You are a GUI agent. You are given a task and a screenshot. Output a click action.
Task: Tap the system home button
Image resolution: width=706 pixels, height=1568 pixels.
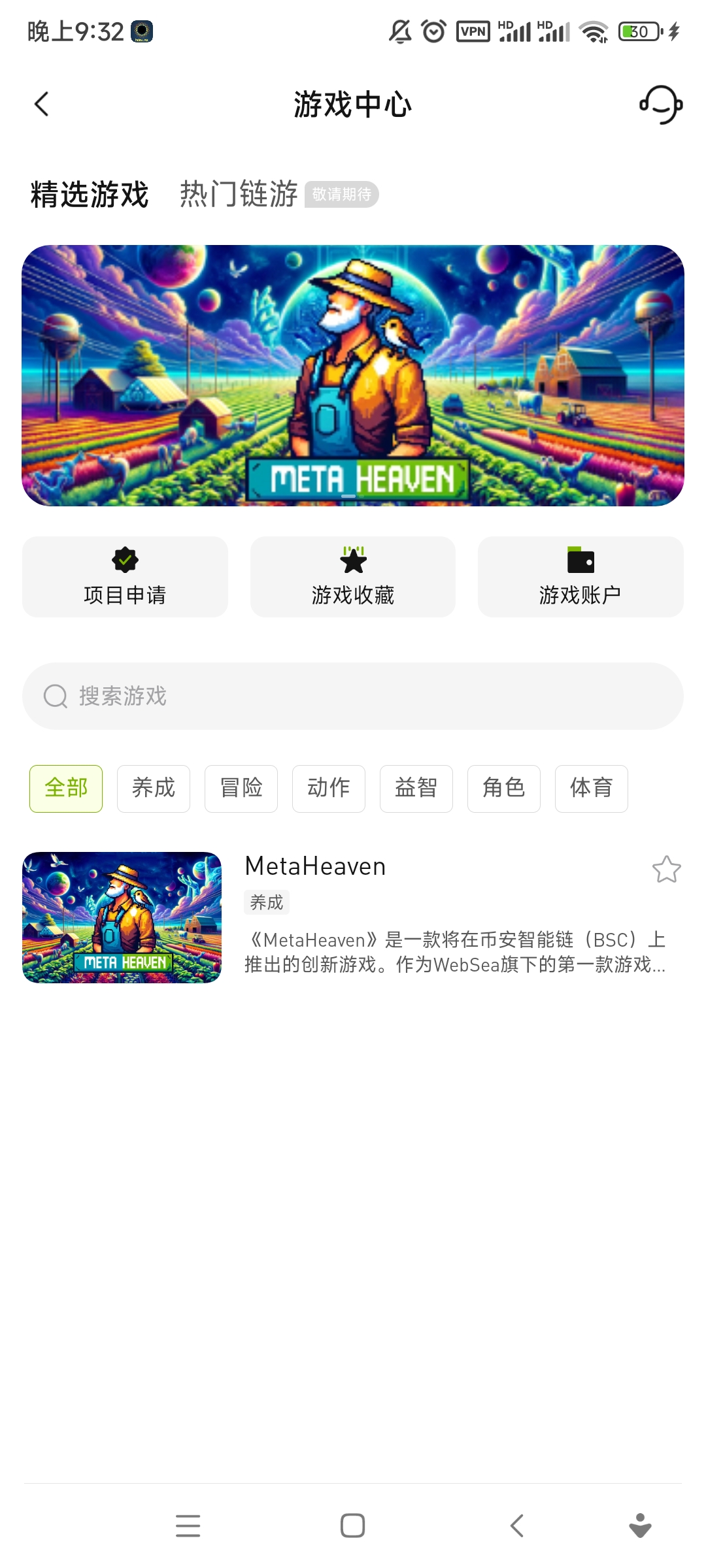coord(353,1526)
